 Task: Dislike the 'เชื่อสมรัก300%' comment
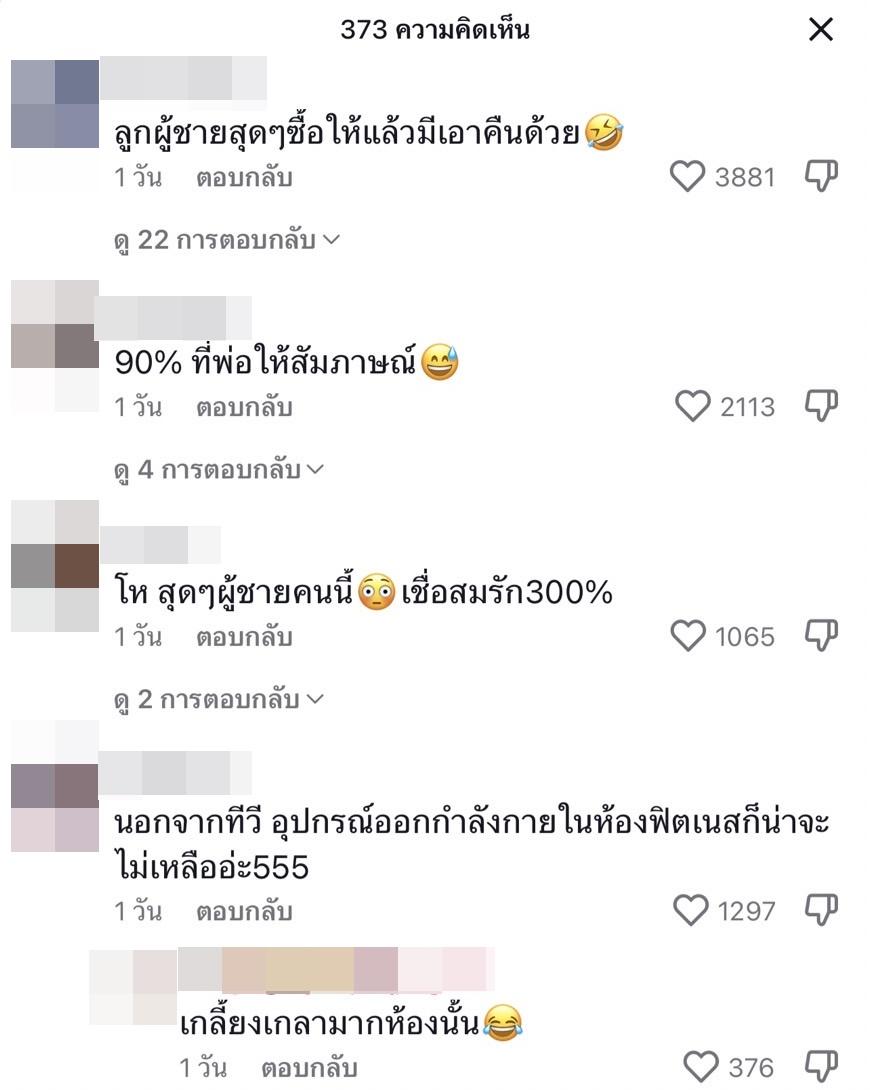(821, 635)
